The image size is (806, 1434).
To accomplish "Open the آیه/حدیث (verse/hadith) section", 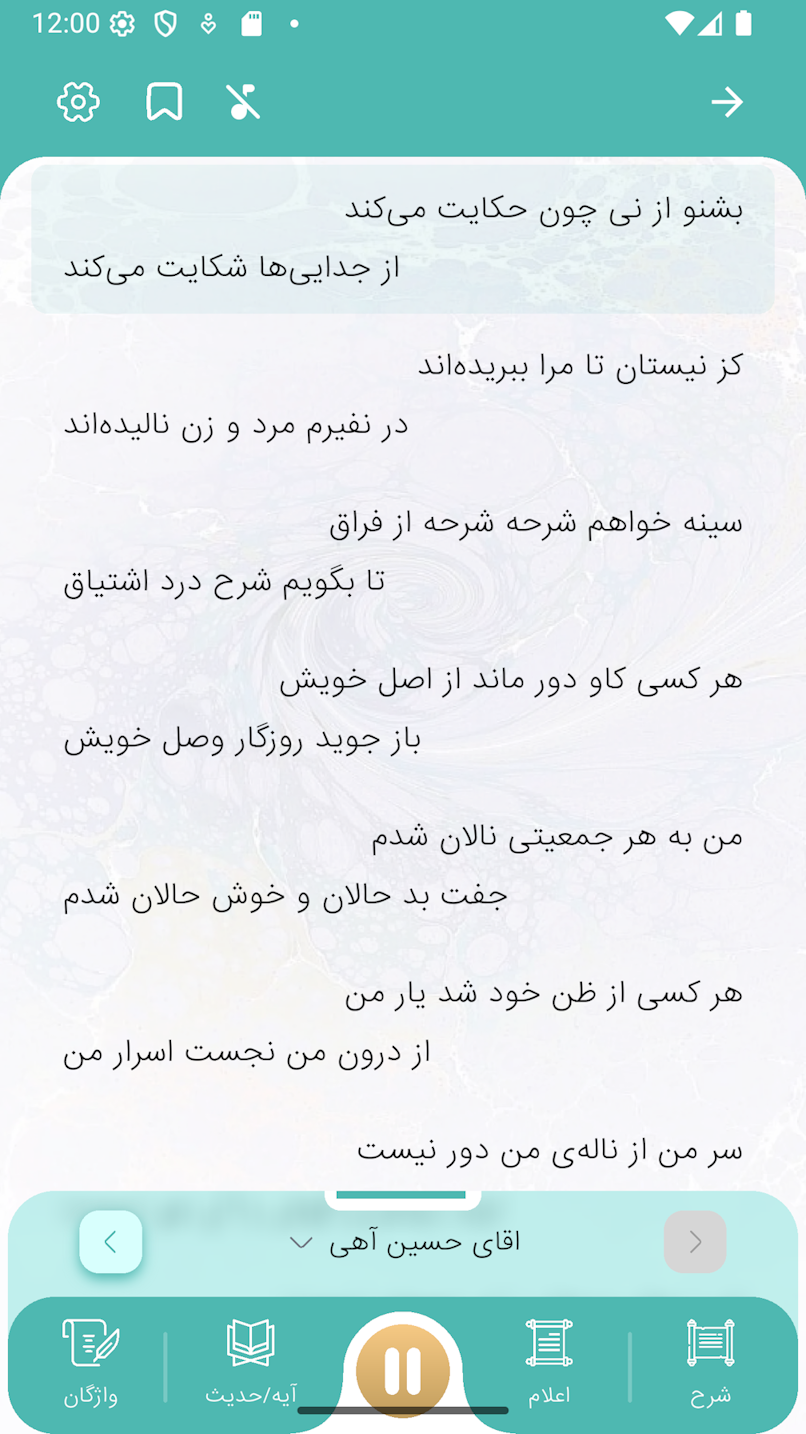I will point(248,1364).
